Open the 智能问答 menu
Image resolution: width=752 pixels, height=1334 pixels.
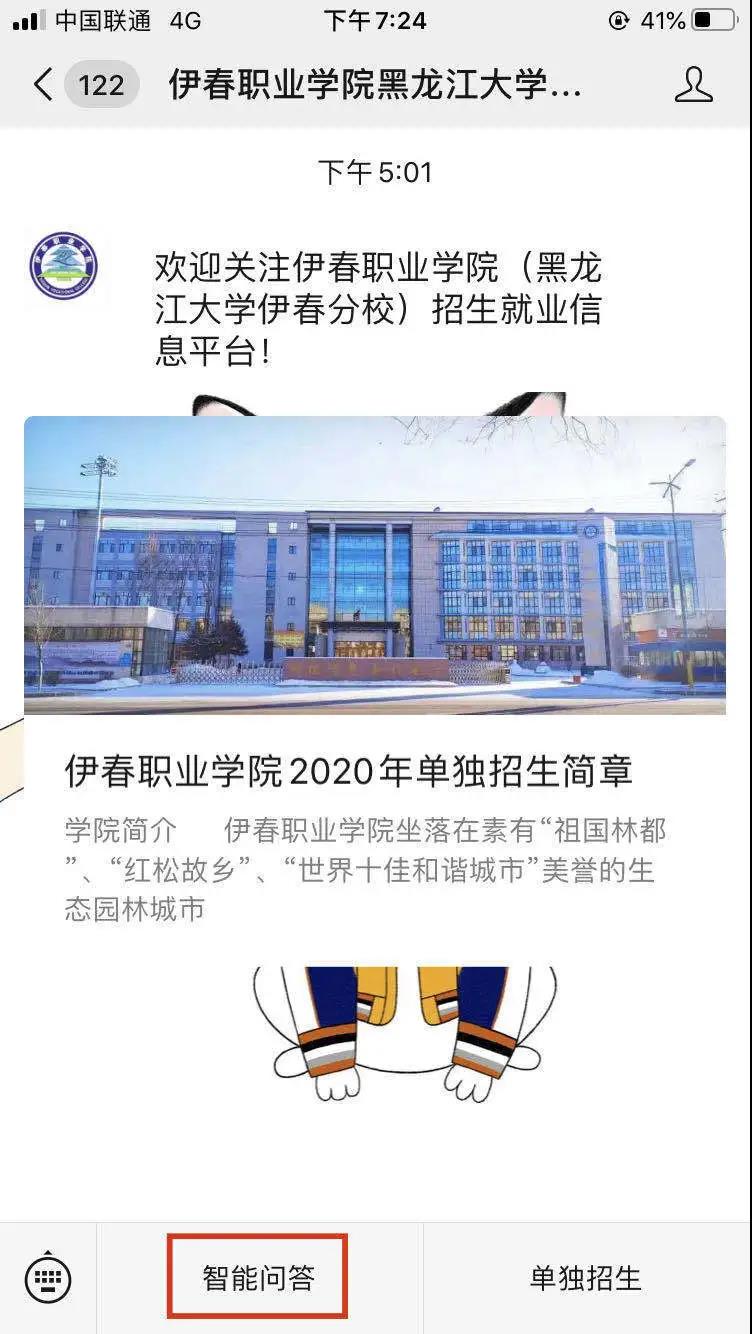pyautogui.click(x=257, y=1275)
